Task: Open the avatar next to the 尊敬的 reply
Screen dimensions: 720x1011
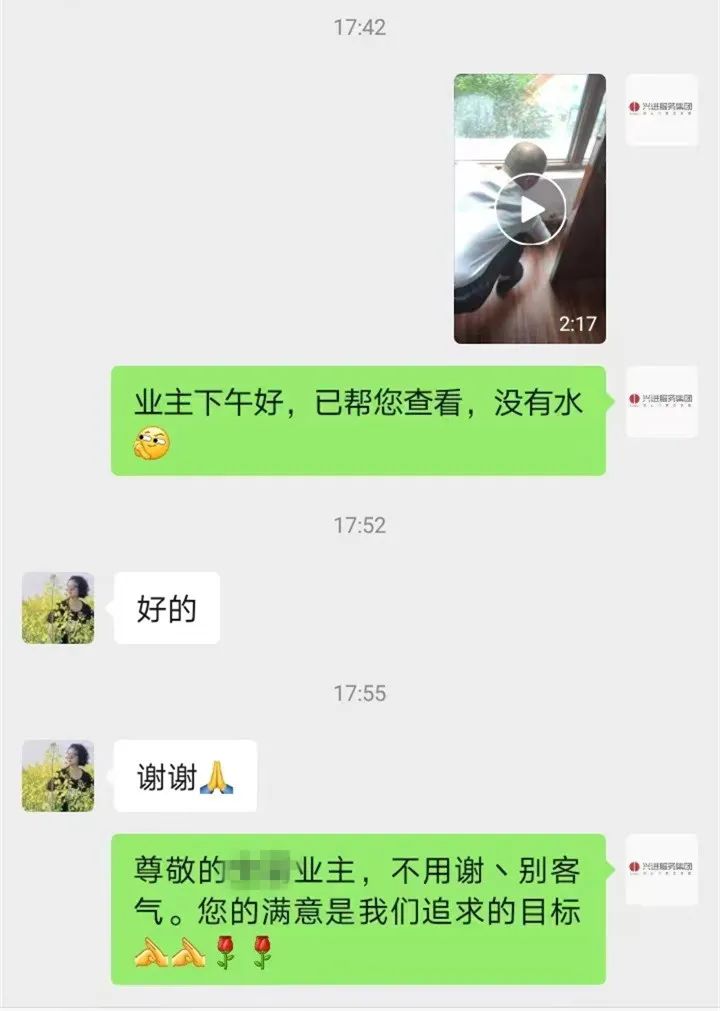Action: [662, 870]
